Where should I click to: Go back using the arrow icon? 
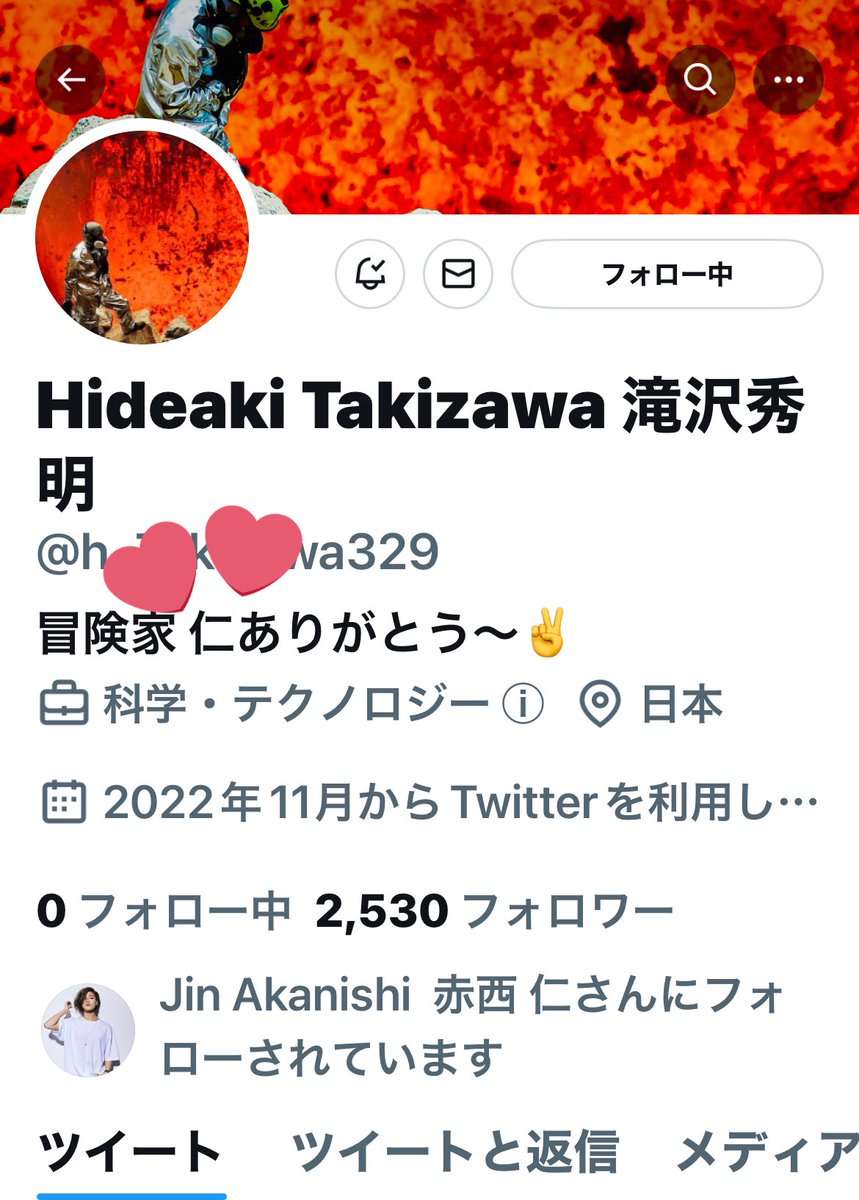click(x=70, y=80)
